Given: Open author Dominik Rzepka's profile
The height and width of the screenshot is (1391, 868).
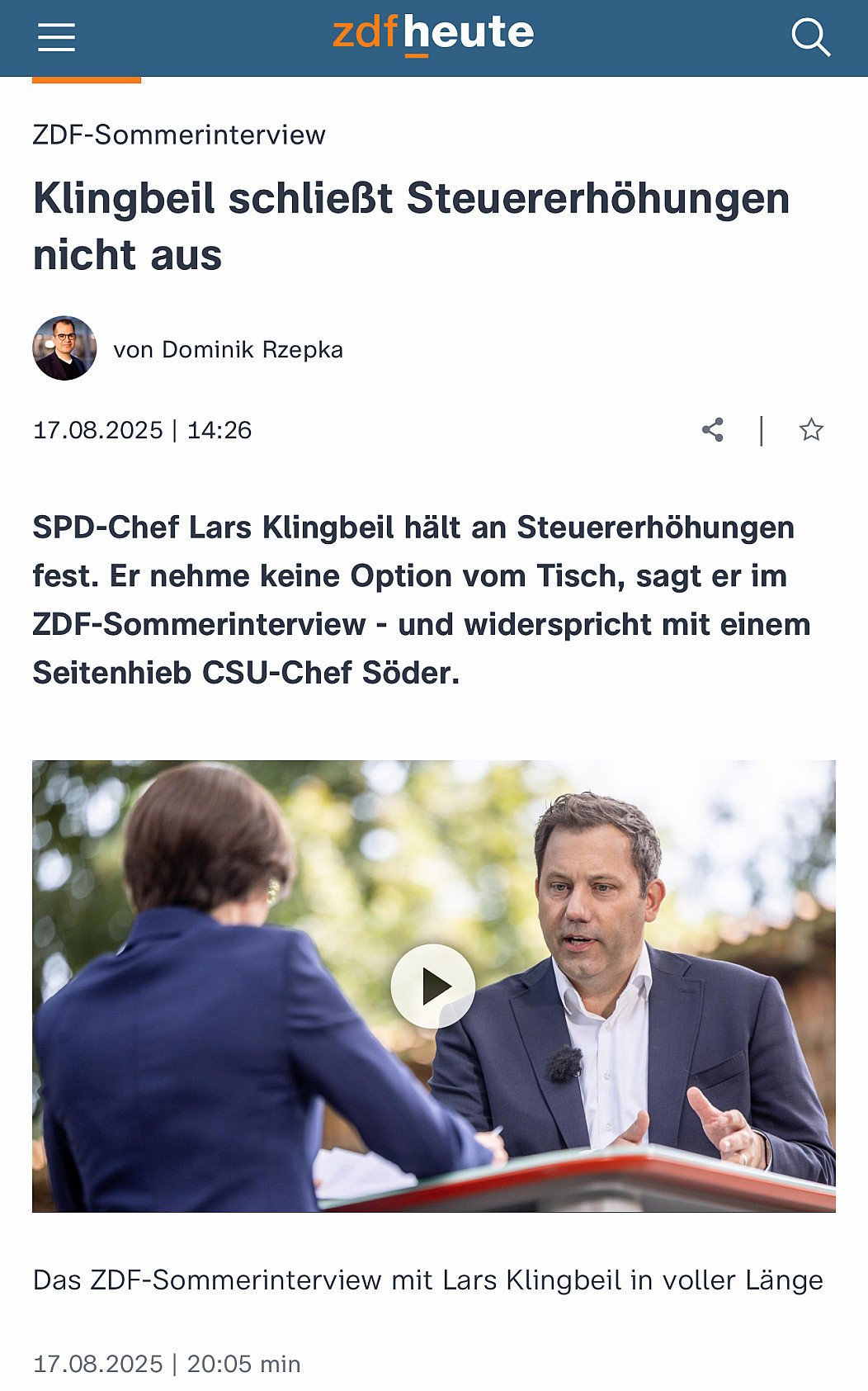Looking at the screenshot, I should click(x=228, y=349).
